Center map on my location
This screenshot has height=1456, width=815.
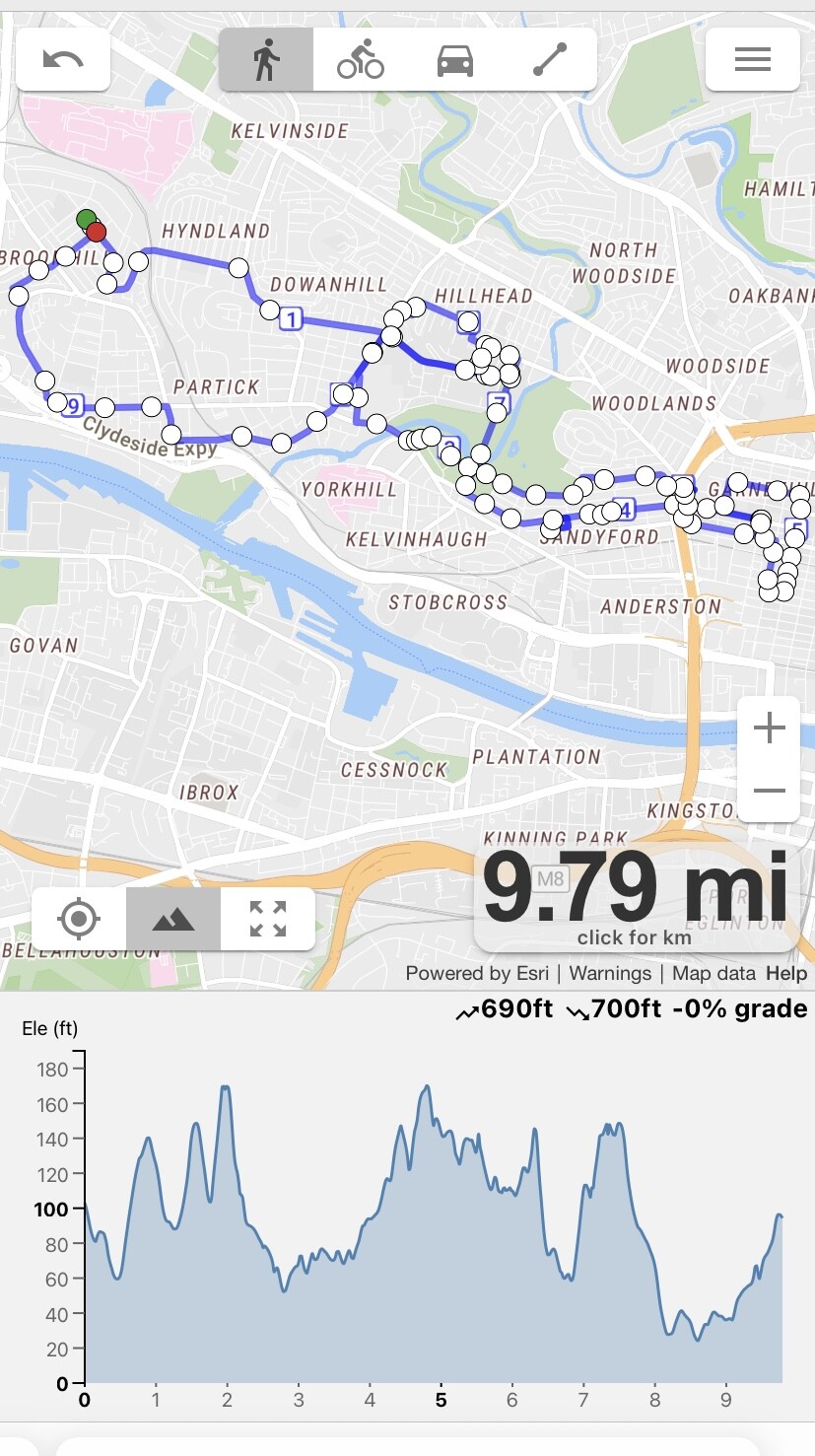pyautogui.click(x=79, y=919)
